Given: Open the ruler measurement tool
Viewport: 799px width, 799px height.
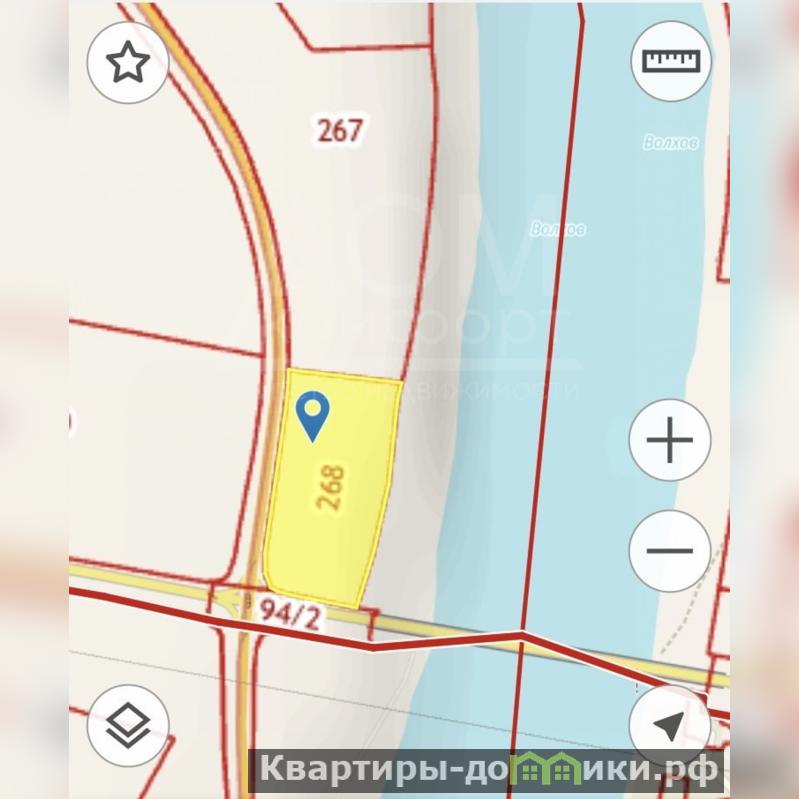Looking at the screenshot, I should click(x=671, y=62).
